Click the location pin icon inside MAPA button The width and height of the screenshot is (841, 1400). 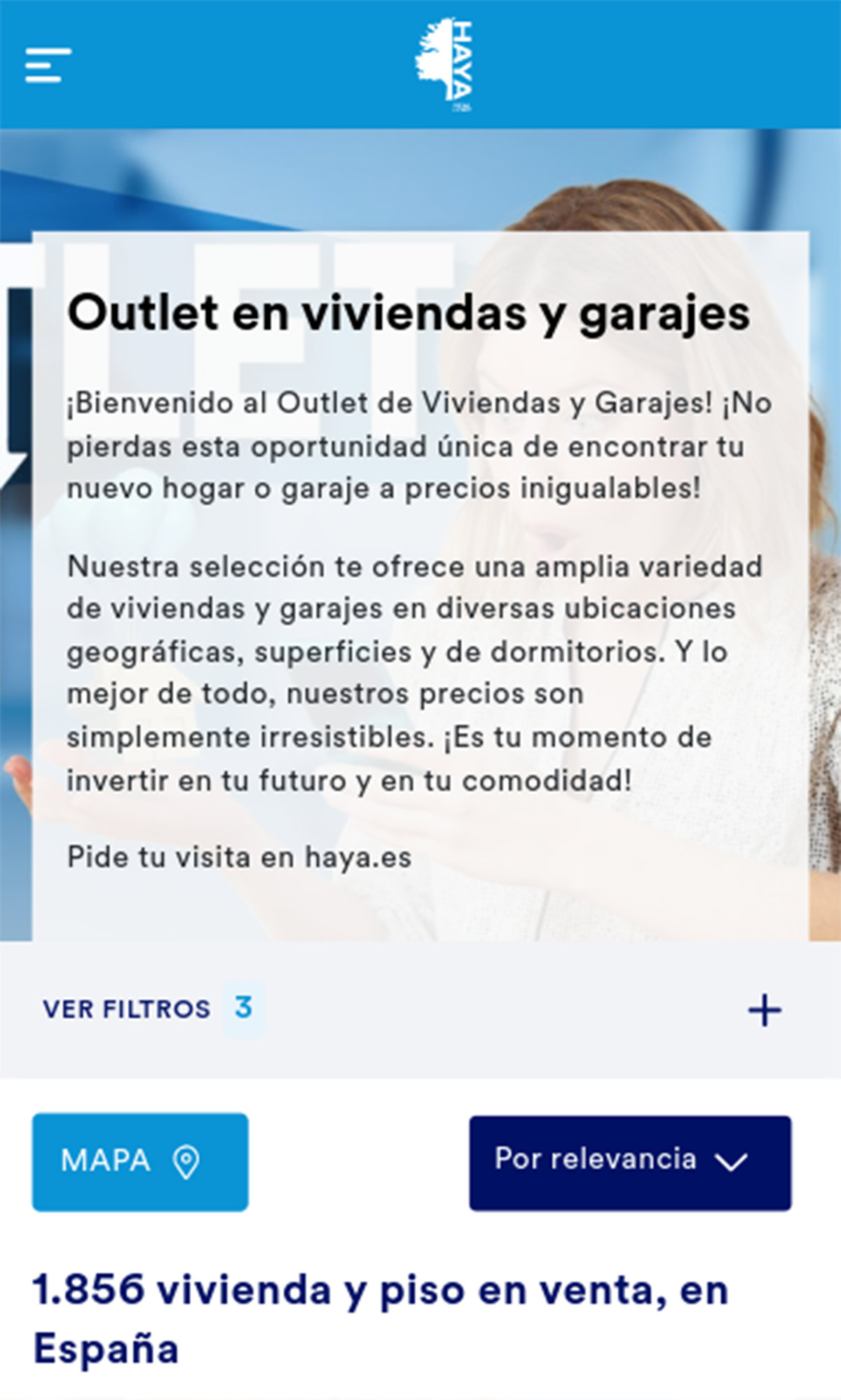pos(186,1160)
